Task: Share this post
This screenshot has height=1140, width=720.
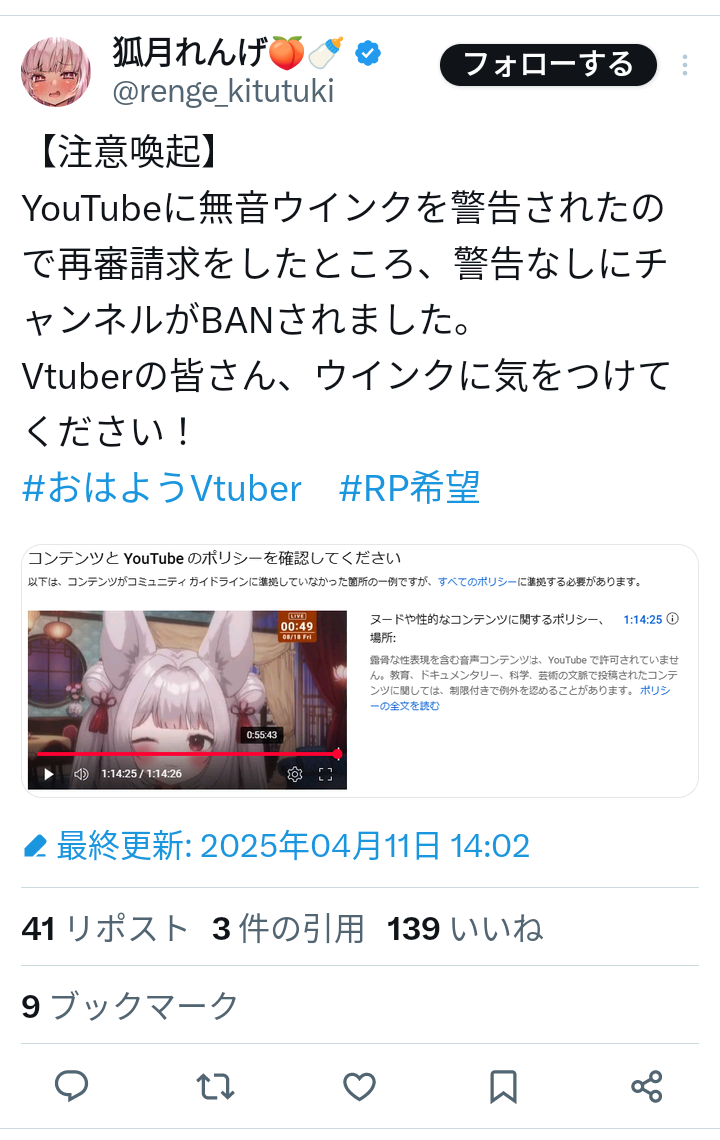Action: [647, 1086]
